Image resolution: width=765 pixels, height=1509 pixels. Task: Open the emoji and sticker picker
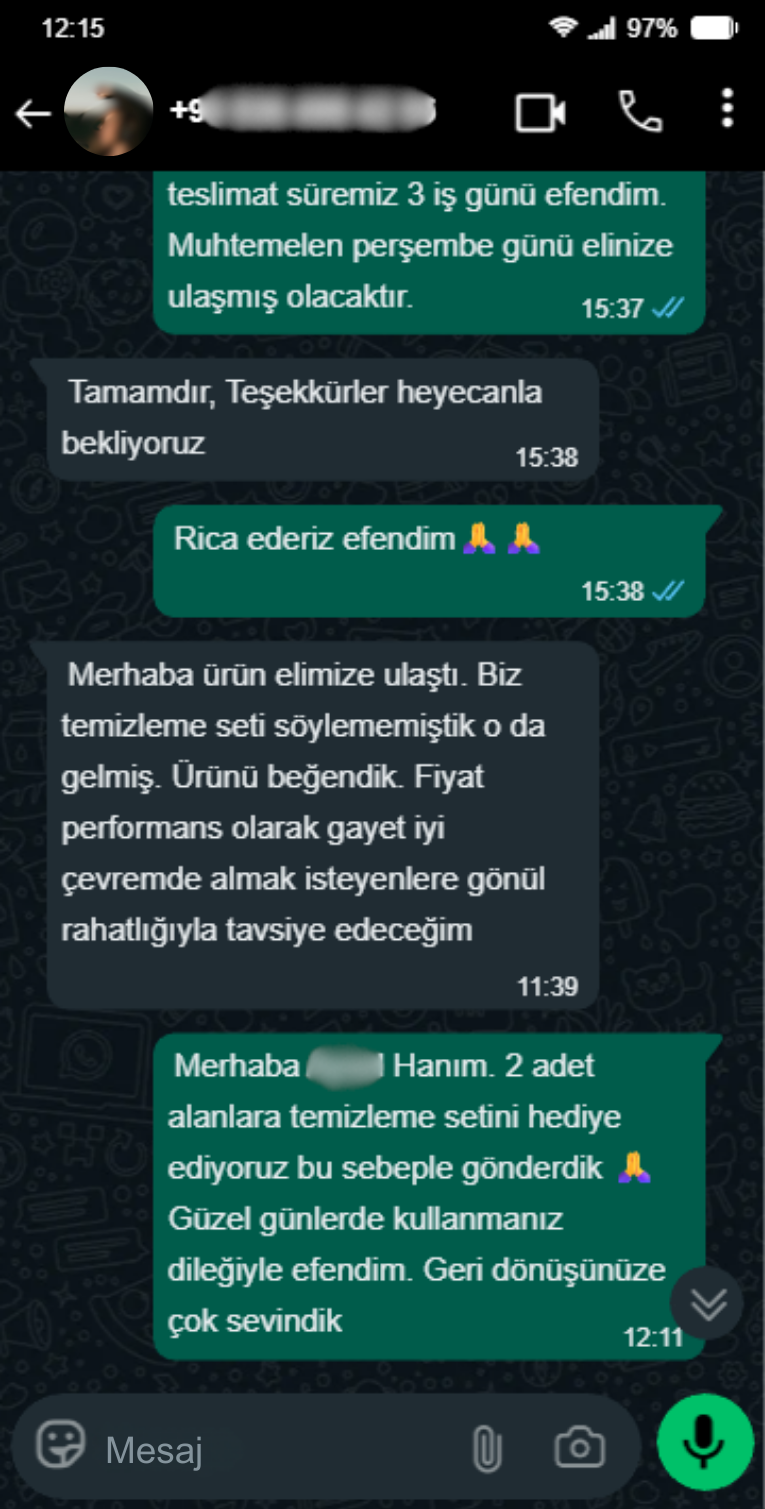(x=61, y=1445)
